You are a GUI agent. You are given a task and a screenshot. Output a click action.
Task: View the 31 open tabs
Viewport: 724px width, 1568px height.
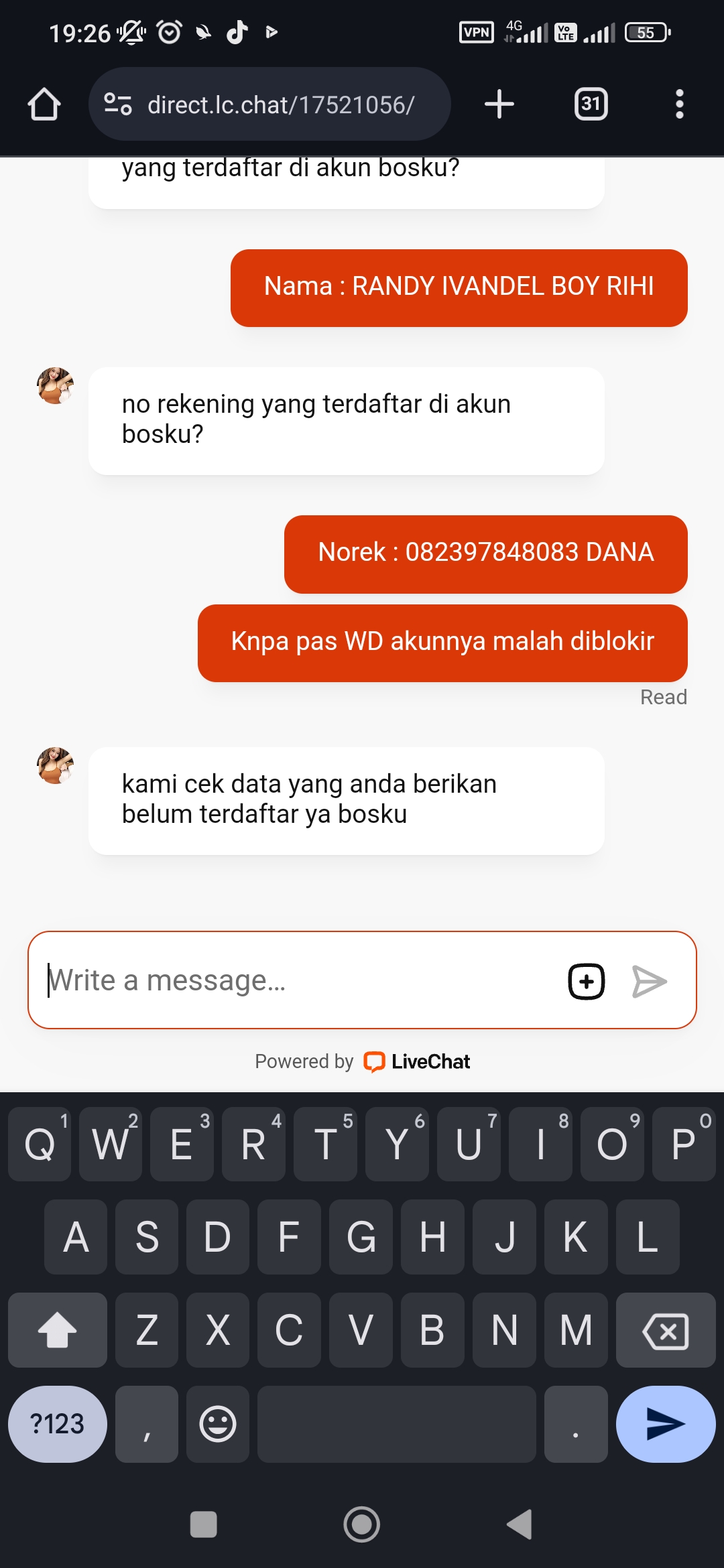591,105
